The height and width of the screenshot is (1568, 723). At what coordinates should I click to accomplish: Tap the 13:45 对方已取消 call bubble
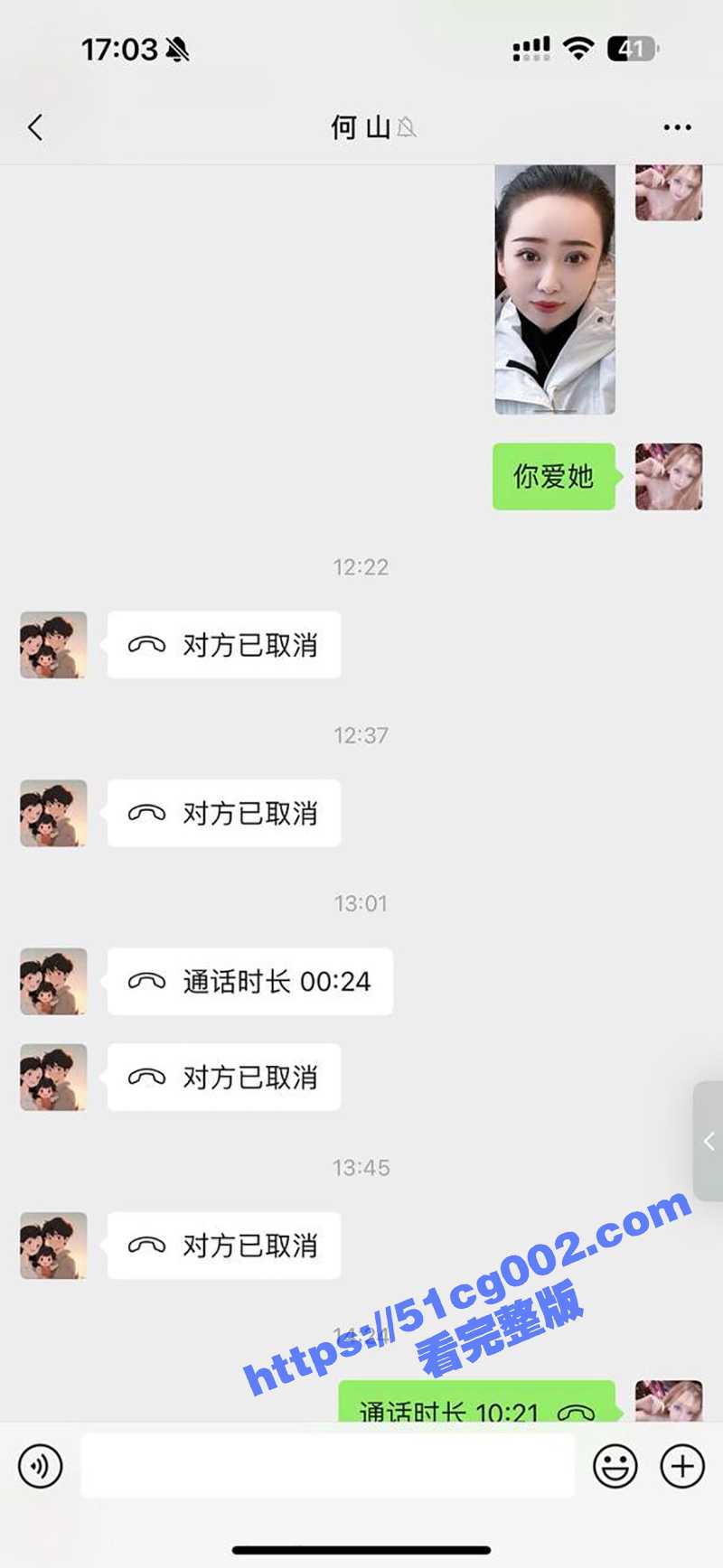pyautogui.click(x=223, y=1246)
